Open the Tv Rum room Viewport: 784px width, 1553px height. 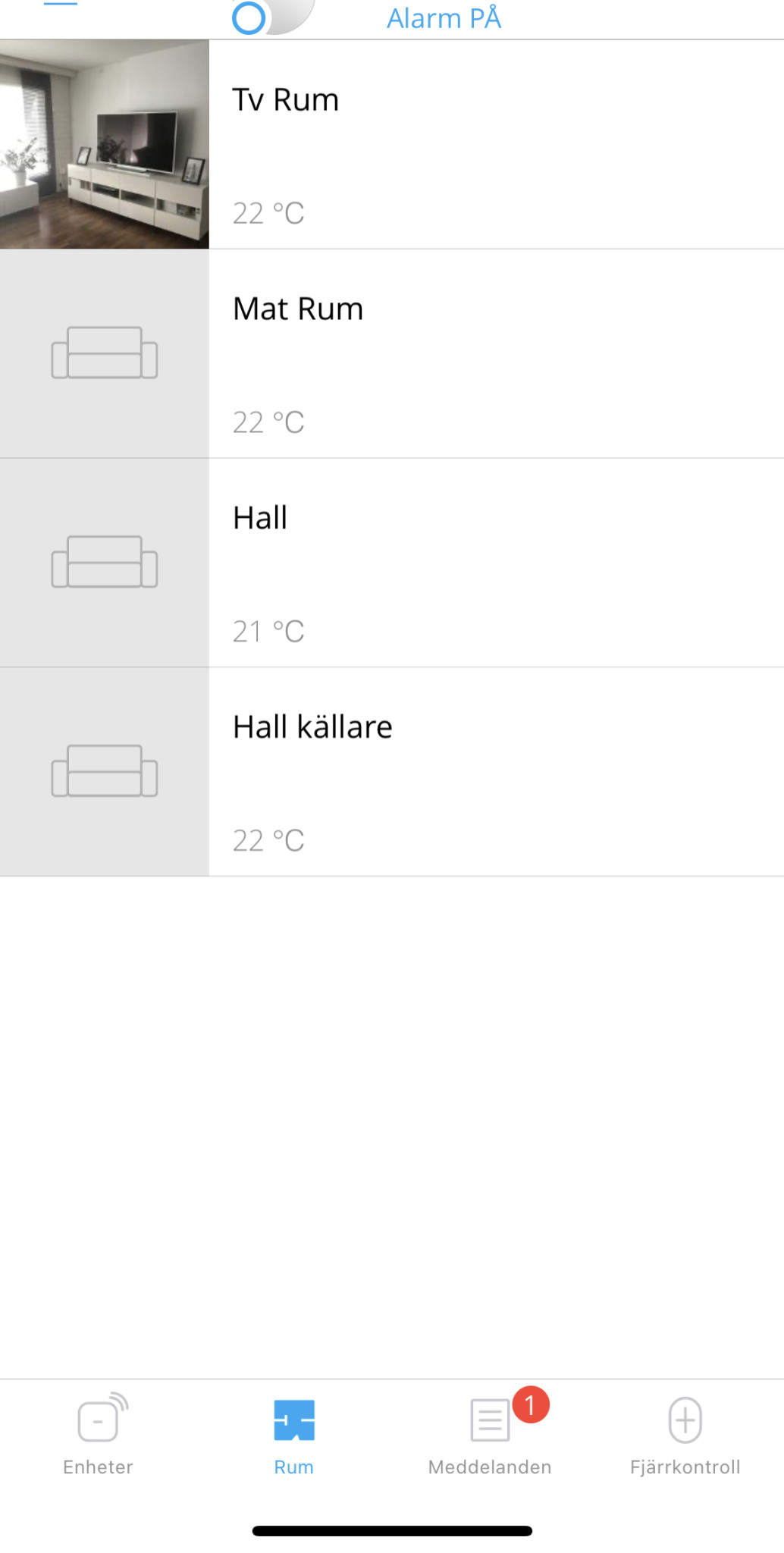[391, 144]
